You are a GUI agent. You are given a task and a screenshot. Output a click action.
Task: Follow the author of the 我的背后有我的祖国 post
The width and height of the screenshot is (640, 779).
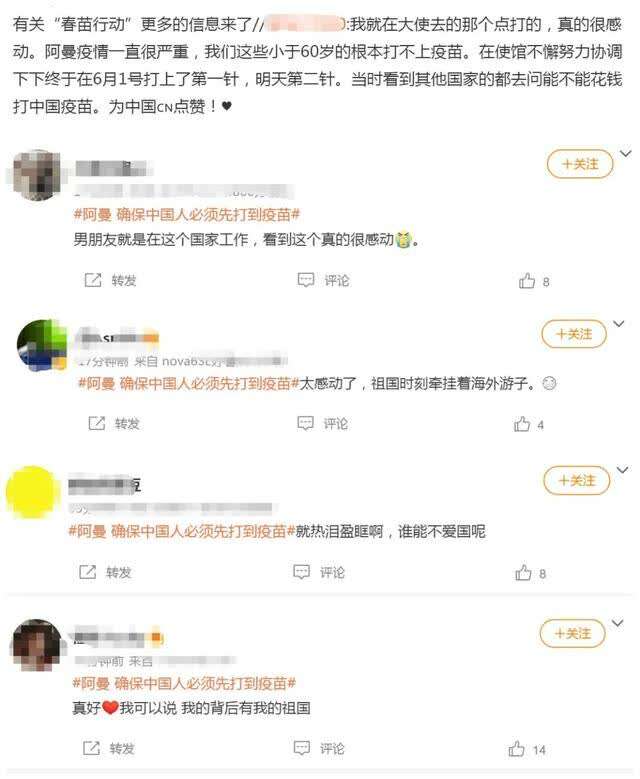pos(572,633)
